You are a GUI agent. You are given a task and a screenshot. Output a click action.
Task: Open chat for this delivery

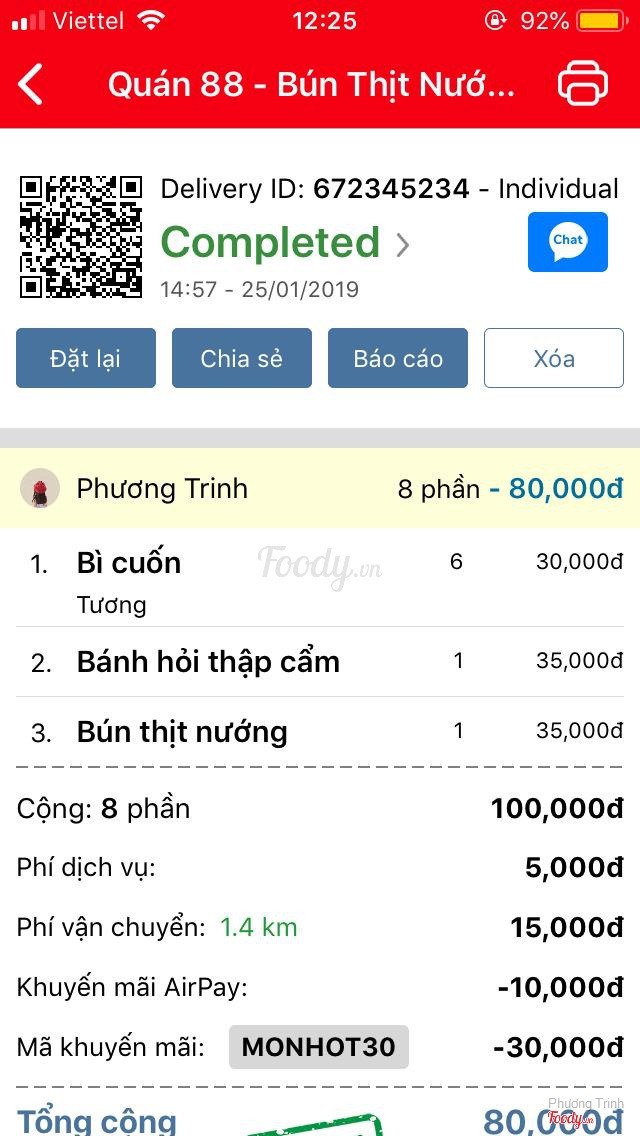[567, 241]
